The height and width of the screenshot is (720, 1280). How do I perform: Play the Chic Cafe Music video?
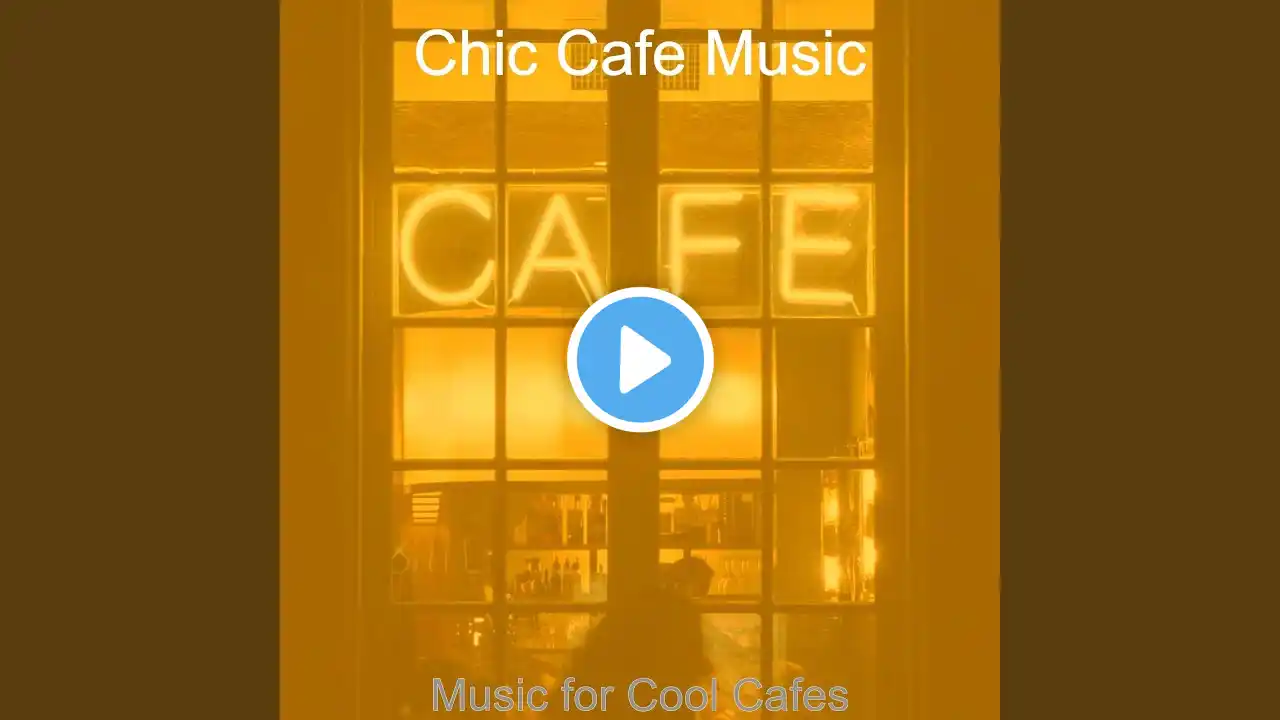tap(640, 360)
